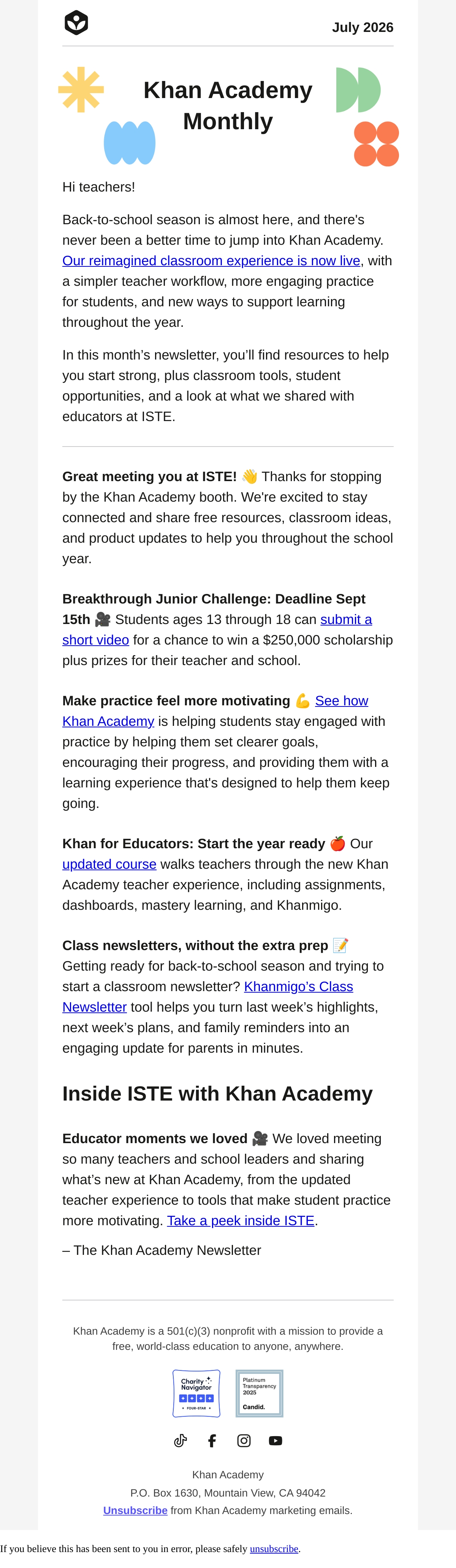Visit Khan Academy on TikTok
The width and height of the screenshot is (456, 1568).
180,1441
